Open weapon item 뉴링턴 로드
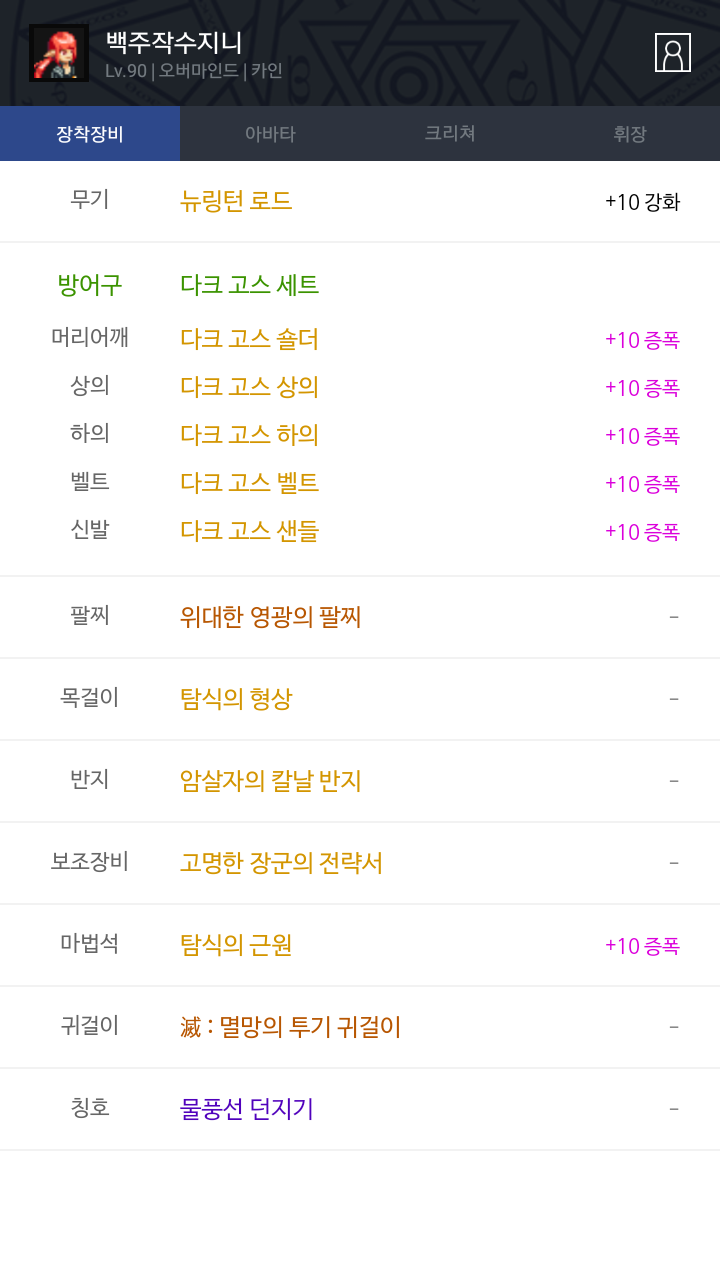The height and width of the screenshot is (1280, 720). 236,201
